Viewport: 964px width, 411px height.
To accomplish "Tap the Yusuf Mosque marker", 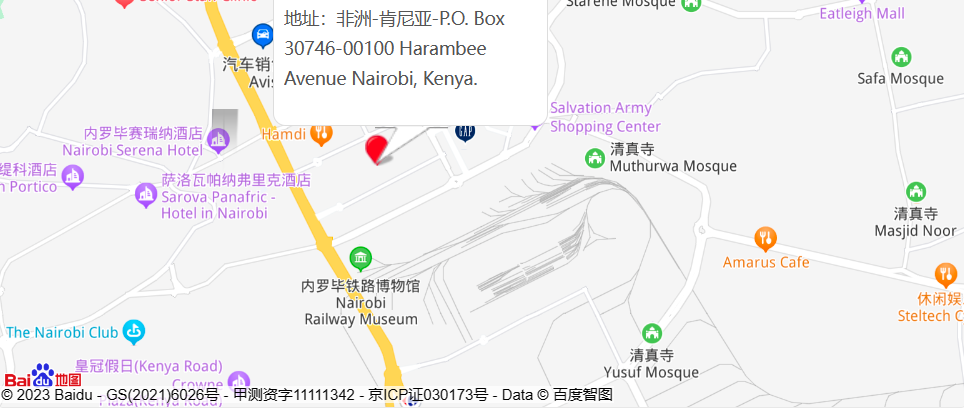I will pos(652,332).
